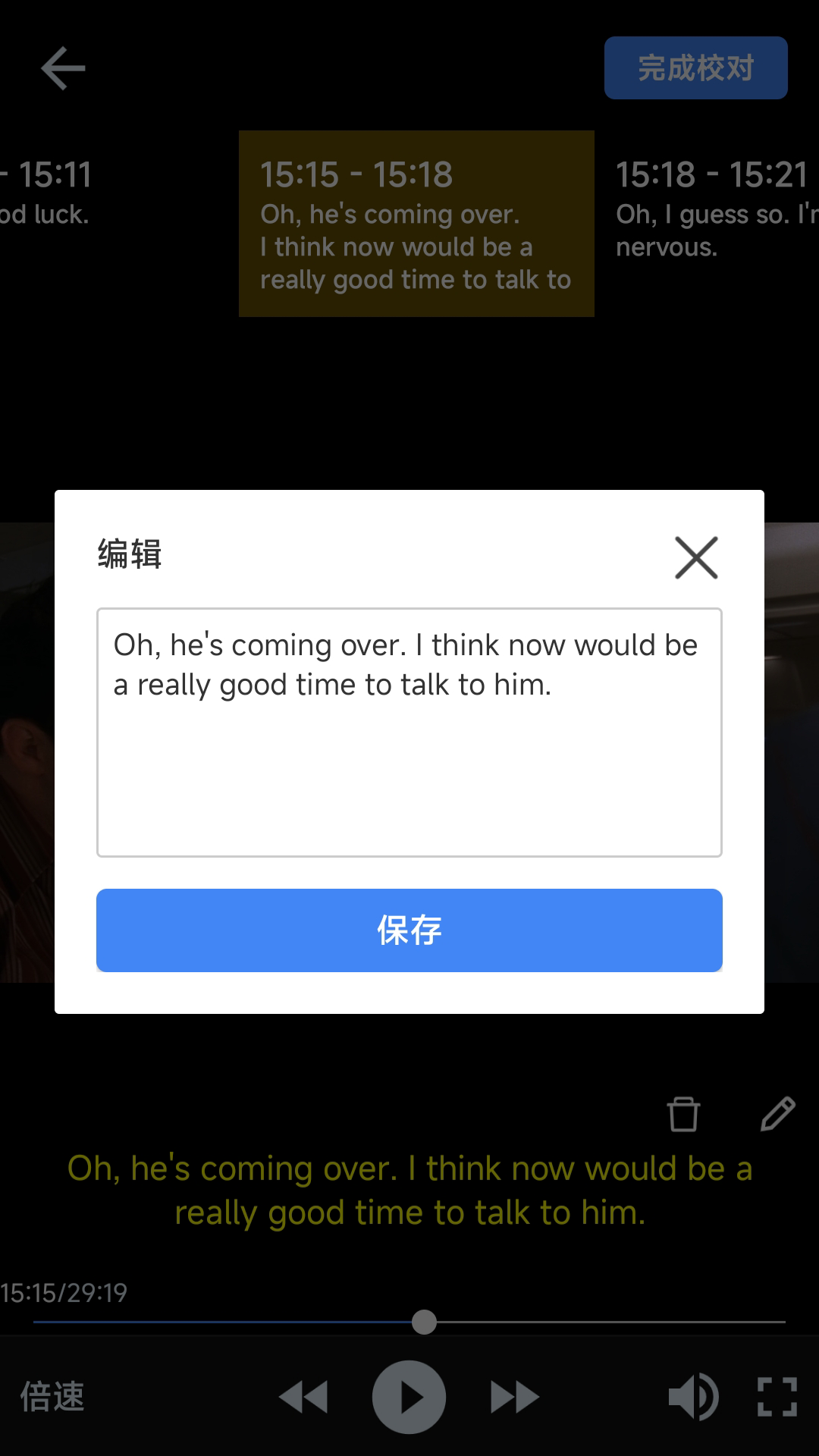819x1456 pixels.
Task: Open the pencil edit icon
Action: click(x=777, y=1114)
